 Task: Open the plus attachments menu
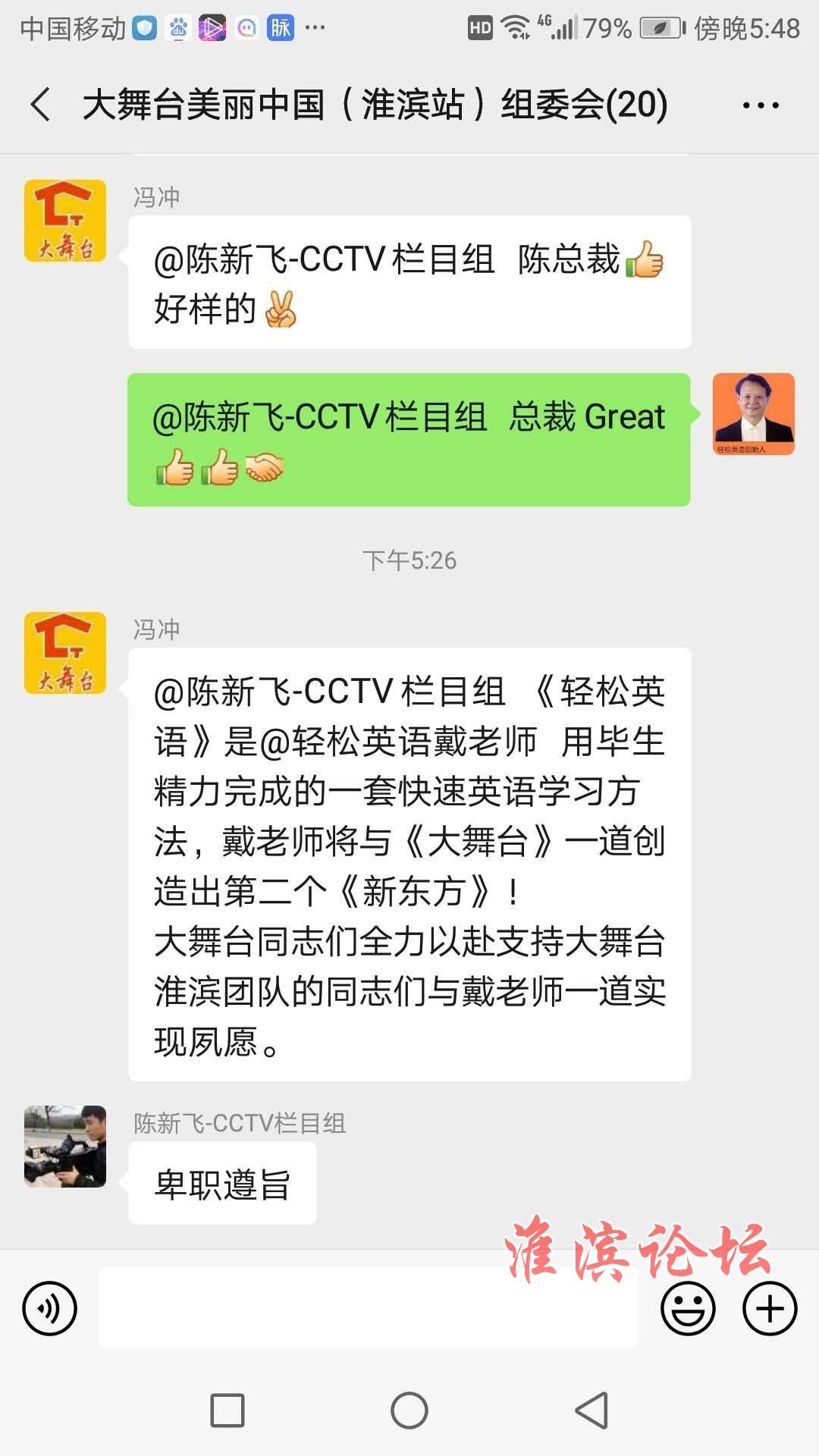tap(770, 1308)
